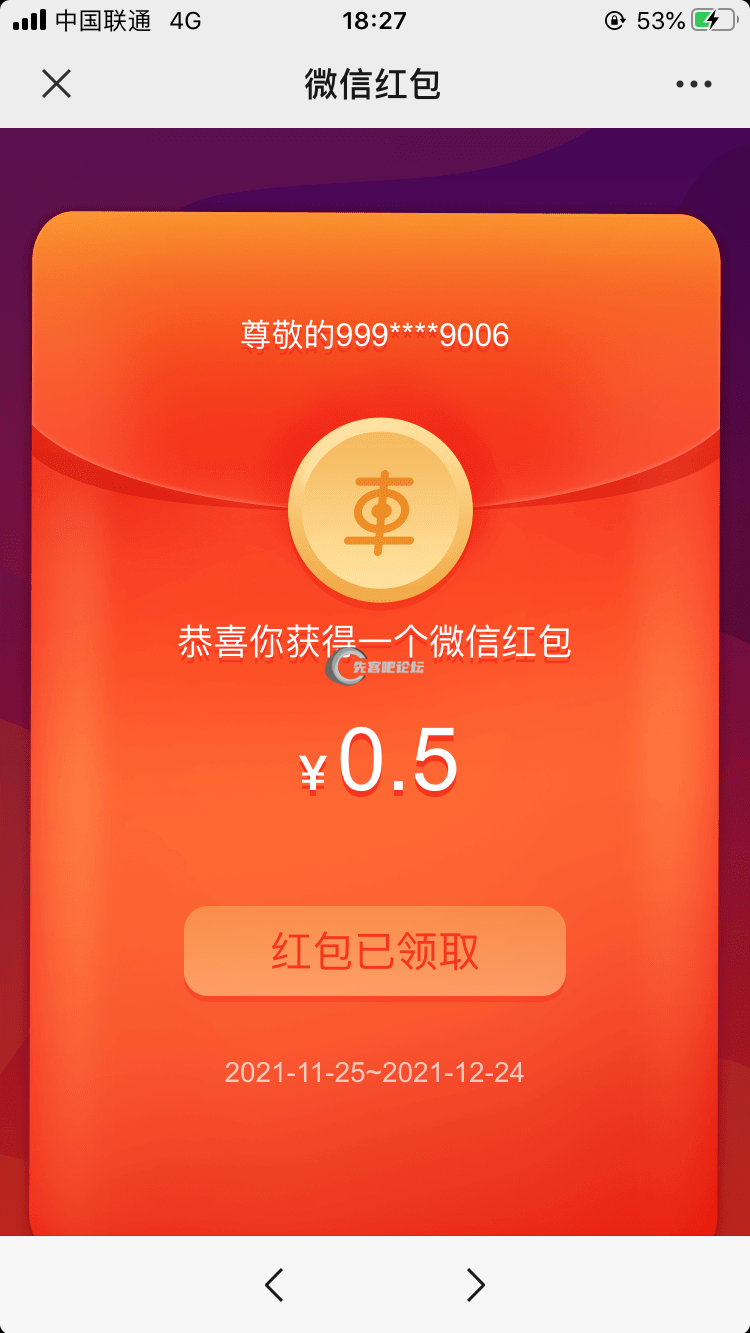This screenshot has height=1333, width=750.
Task: Tap the validity dates 2021-11-25~2021-12-24
Action: (375, 1071)
